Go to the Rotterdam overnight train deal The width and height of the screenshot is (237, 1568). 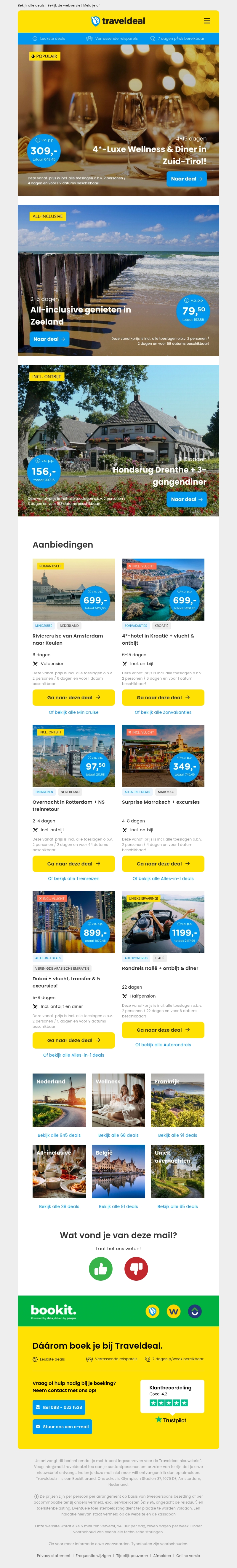coord(73,864)
